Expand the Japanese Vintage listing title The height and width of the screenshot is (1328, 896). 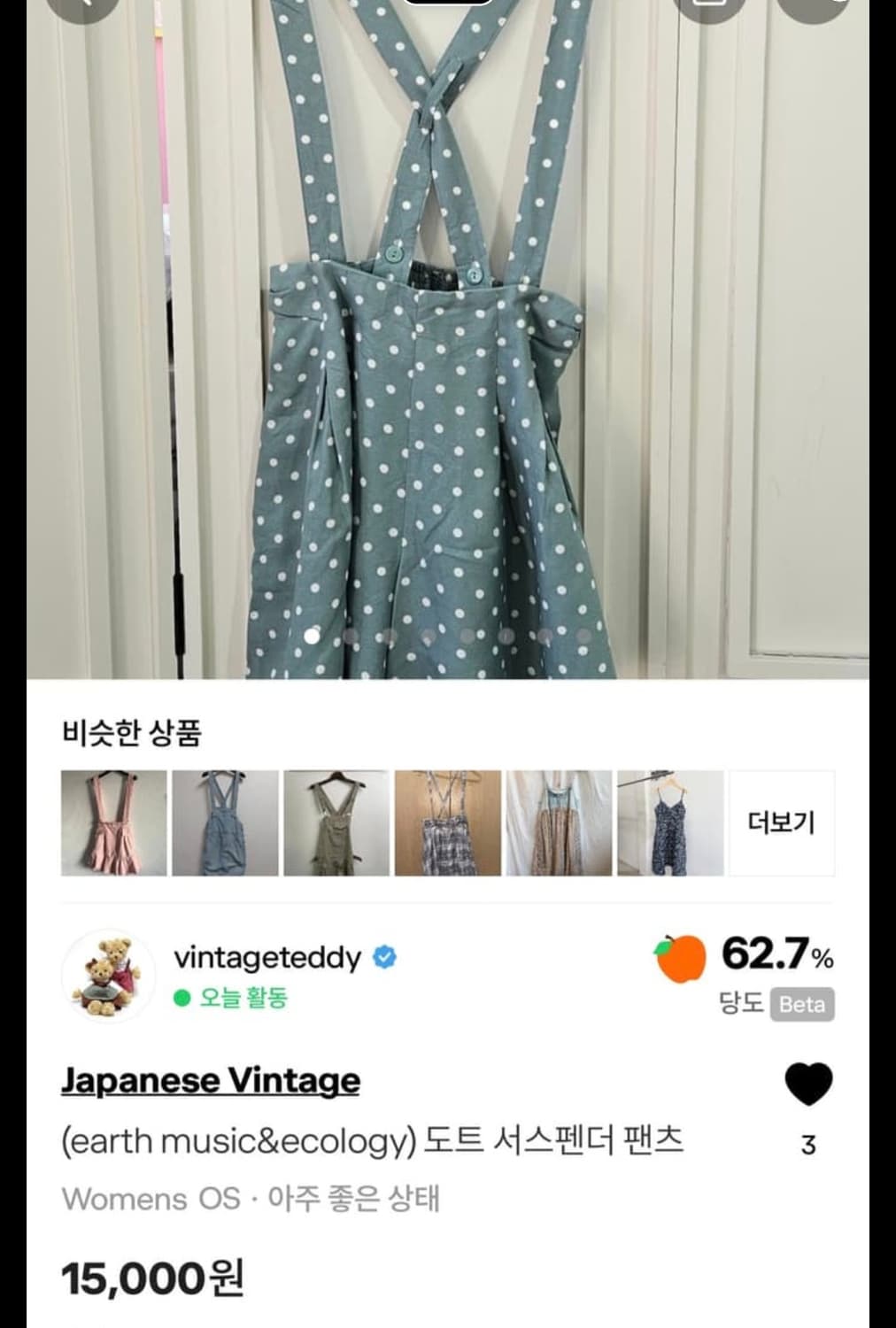tap(209, 1080)
